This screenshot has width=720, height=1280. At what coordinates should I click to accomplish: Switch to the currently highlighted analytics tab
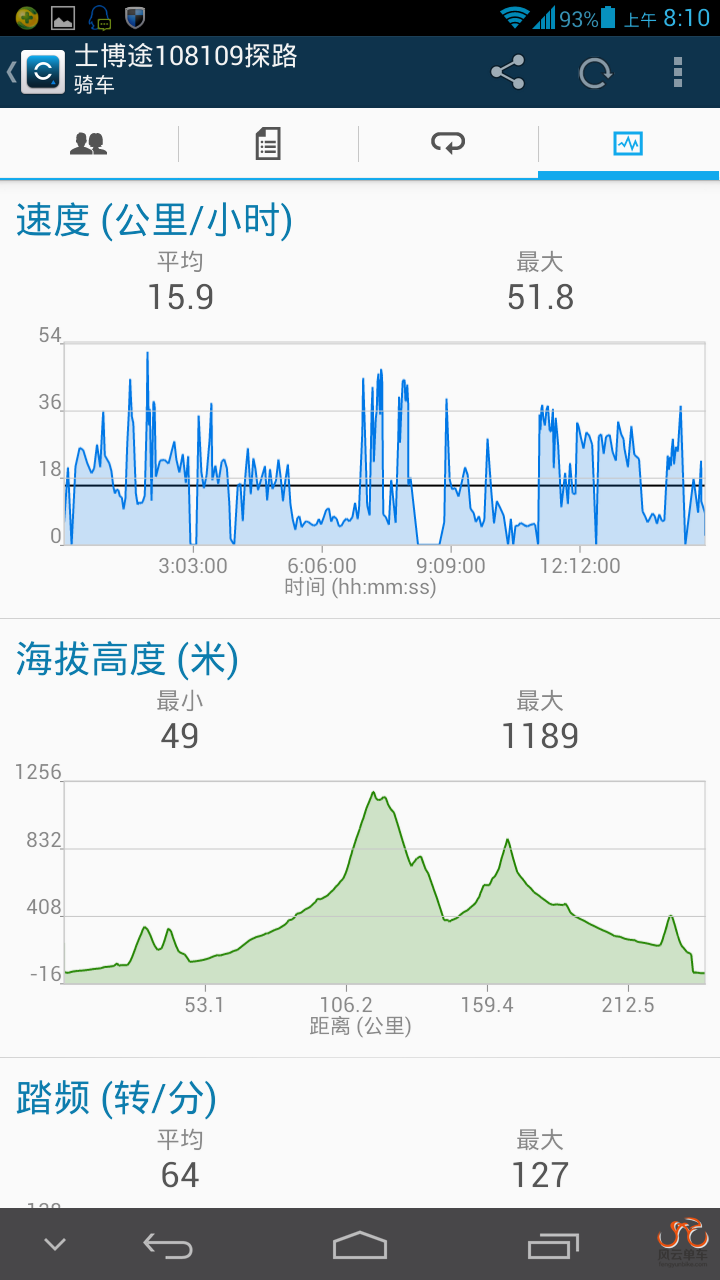(628, 143)
